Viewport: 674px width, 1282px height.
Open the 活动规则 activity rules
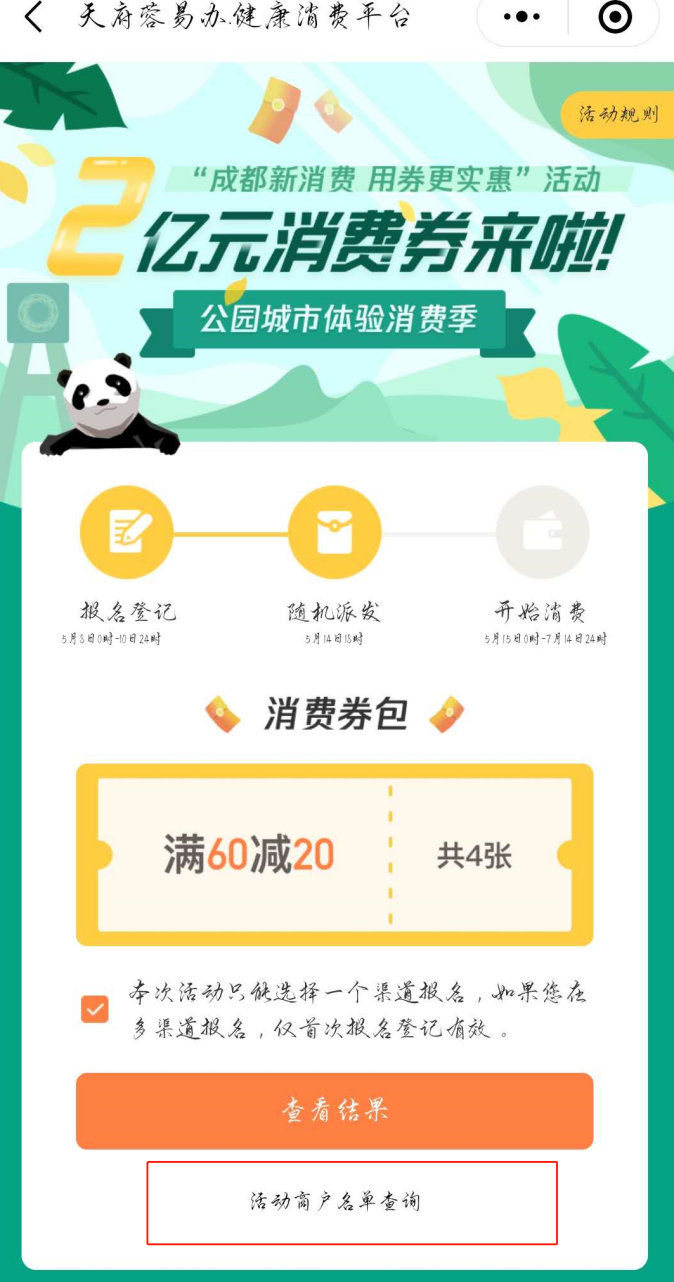point(620,114)
